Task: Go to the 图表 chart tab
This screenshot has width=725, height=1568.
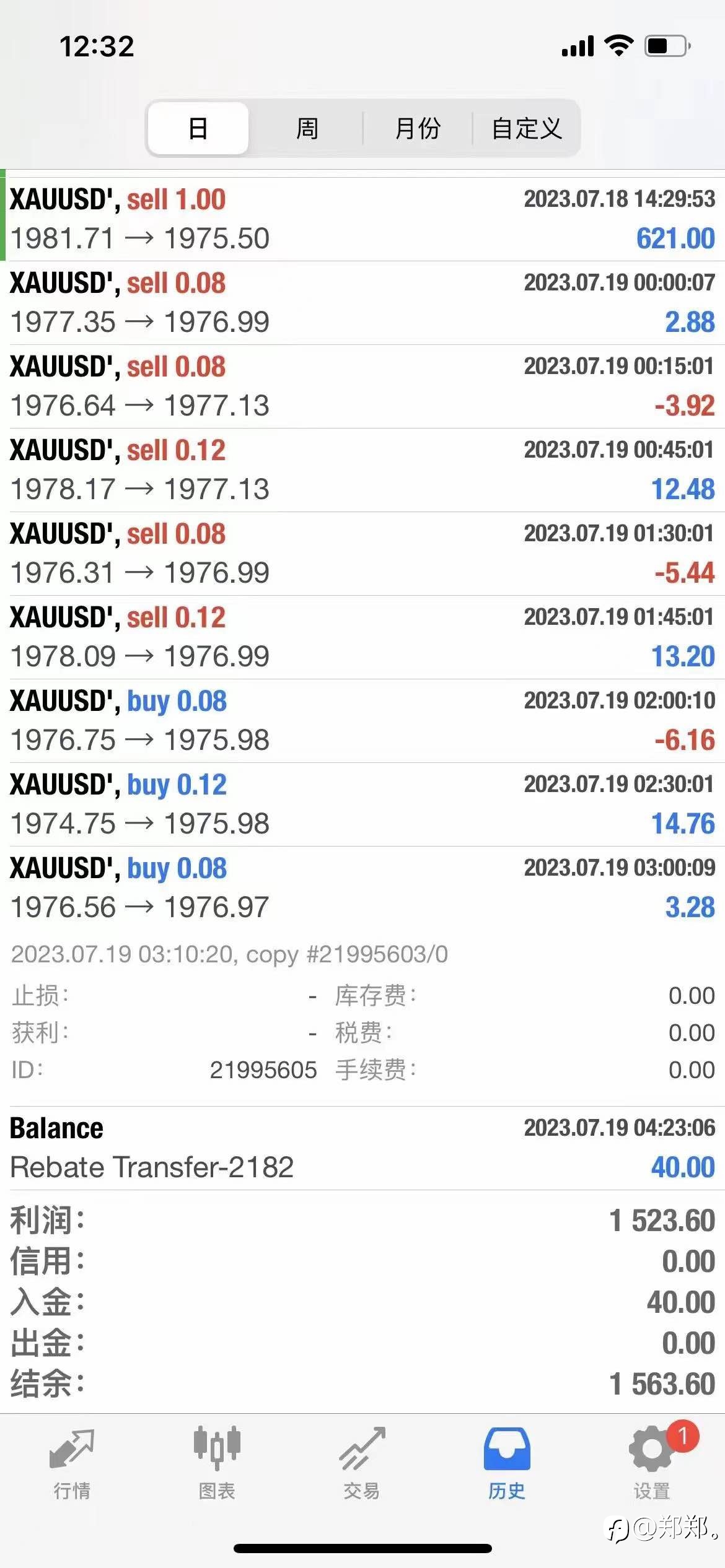Action: click(x=217, y=1464)
